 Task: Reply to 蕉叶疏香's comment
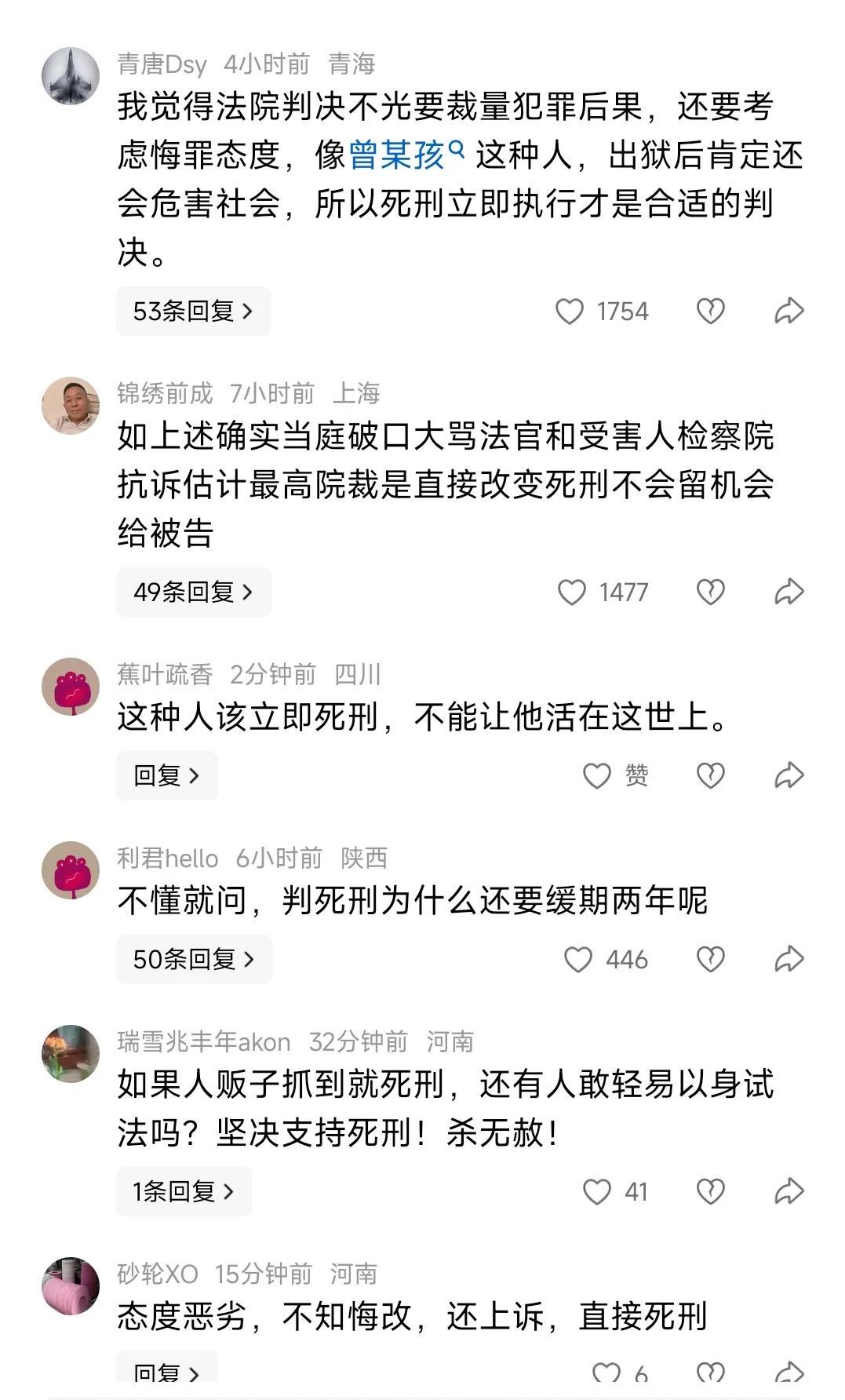pos(166,775)
